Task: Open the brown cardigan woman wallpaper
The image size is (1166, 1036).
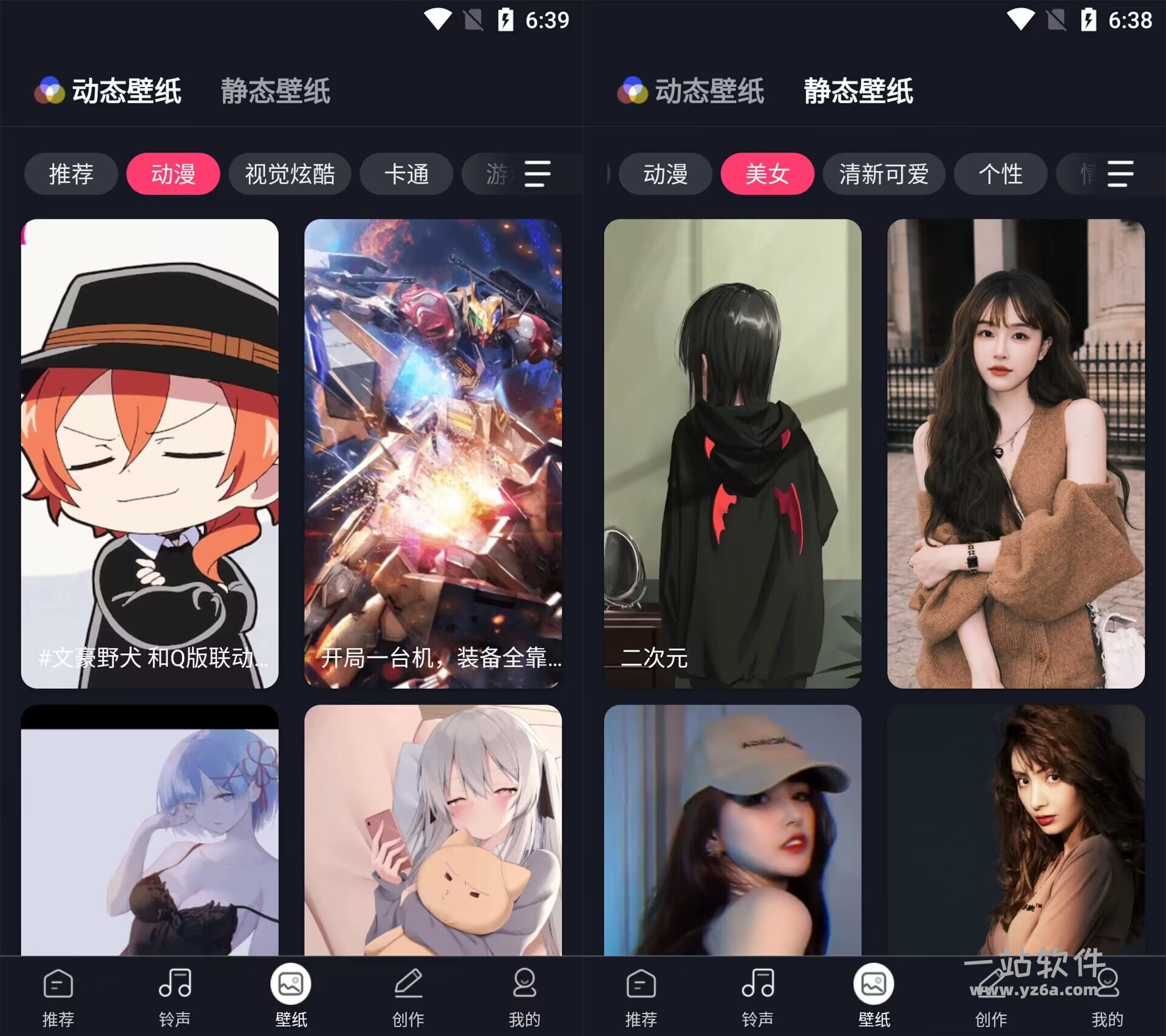Action: [x=1015, y=453]
